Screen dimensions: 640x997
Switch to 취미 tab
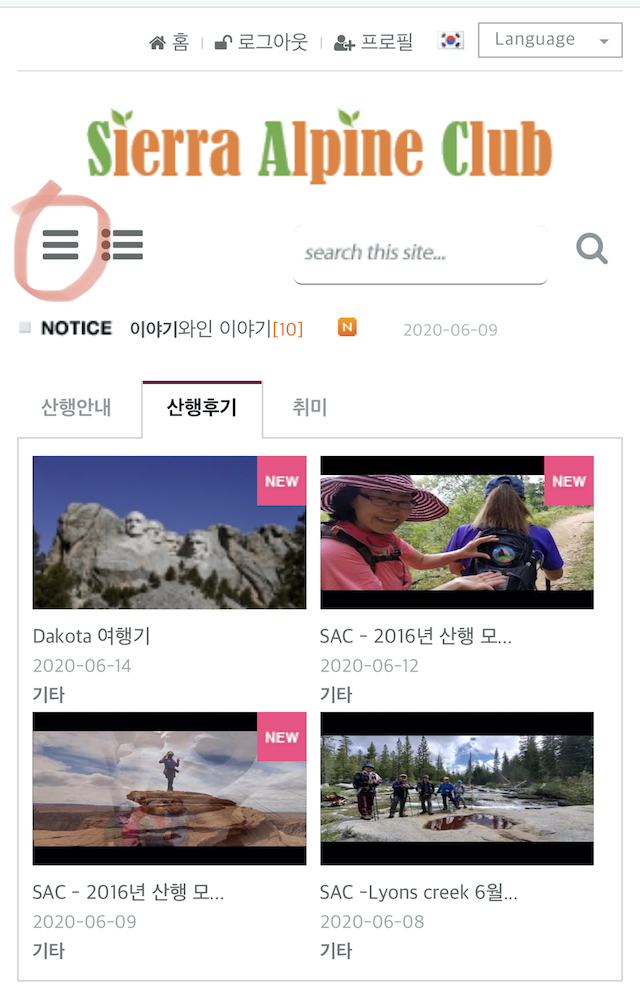(x=310, y=408)
